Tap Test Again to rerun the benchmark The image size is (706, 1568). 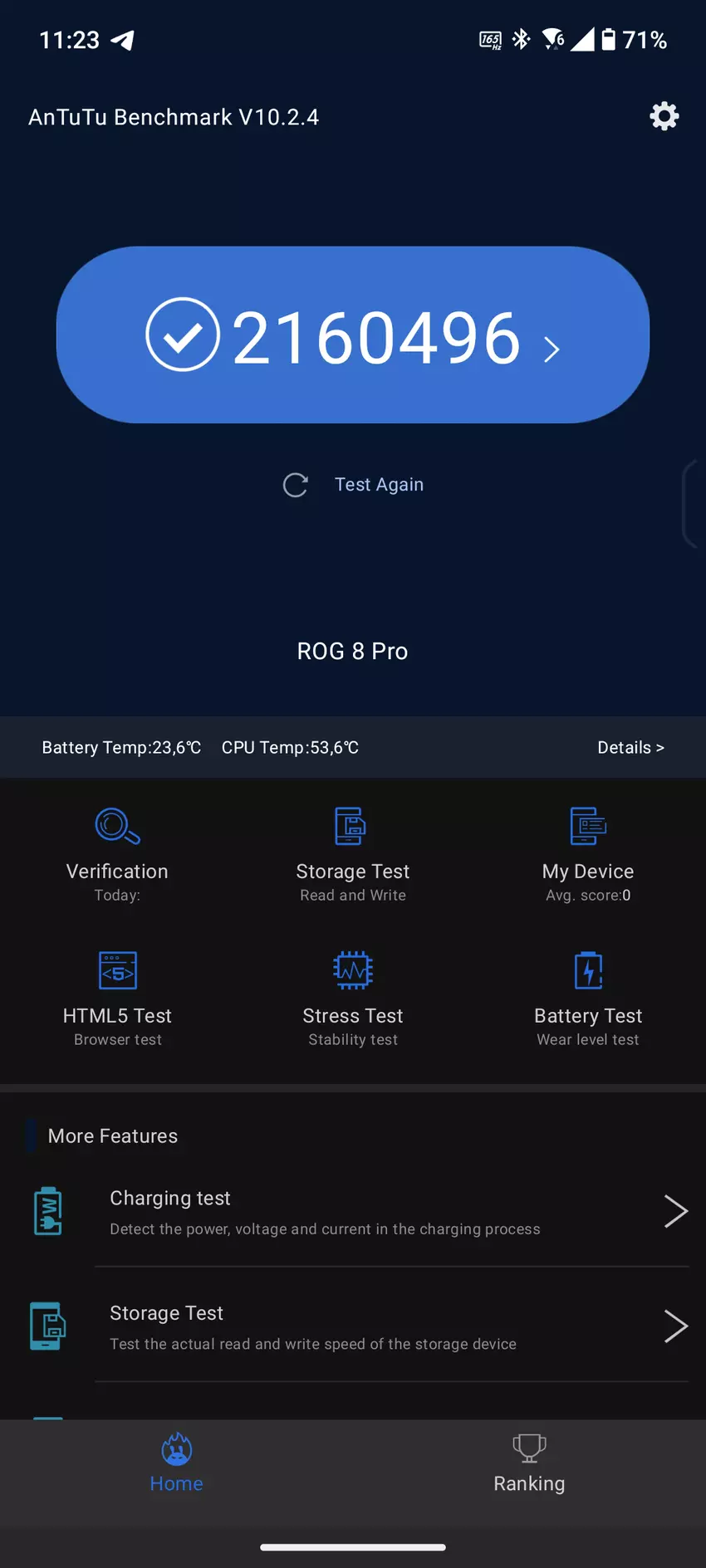(x=355, y=485)
